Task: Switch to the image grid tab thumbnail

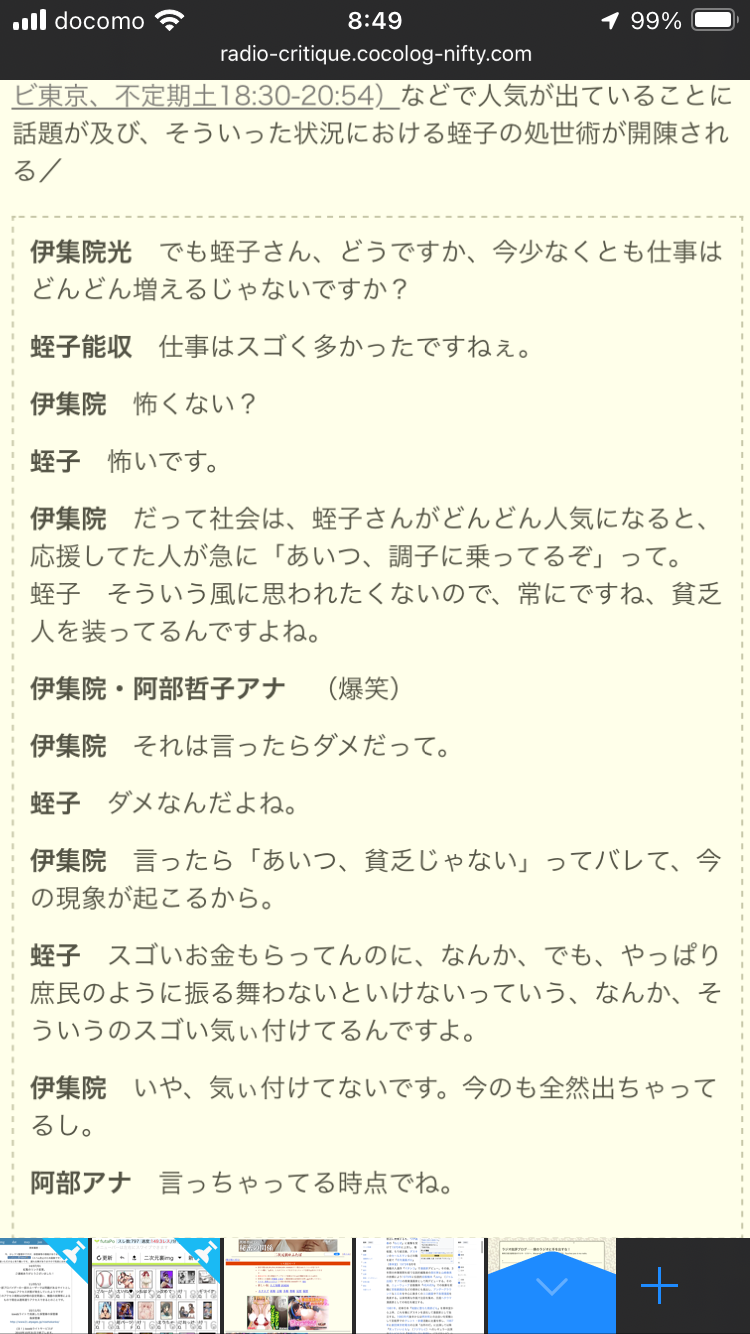Action: coord(155,1286)
